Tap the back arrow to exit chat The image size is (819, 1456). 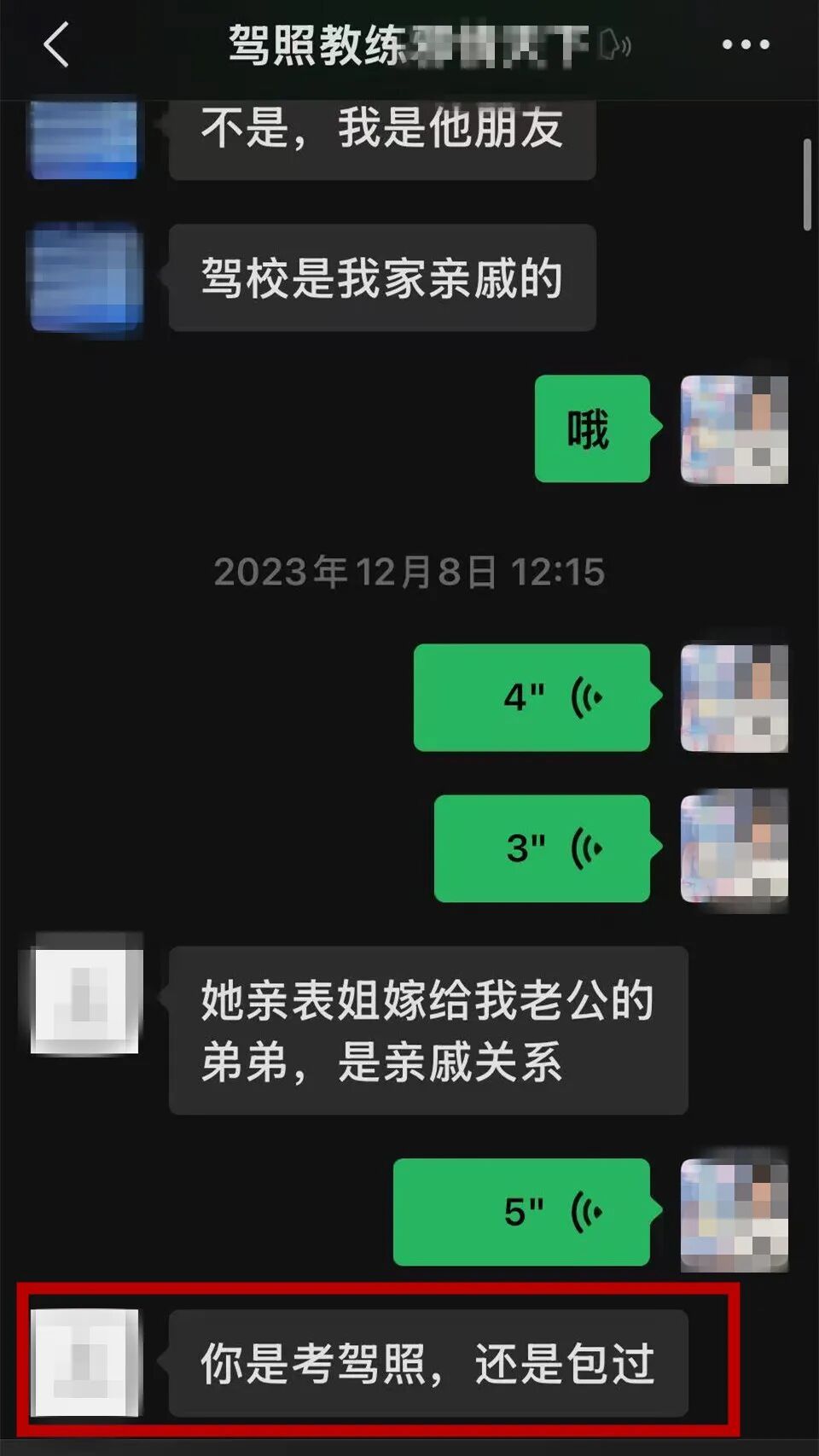click(55, 44)
